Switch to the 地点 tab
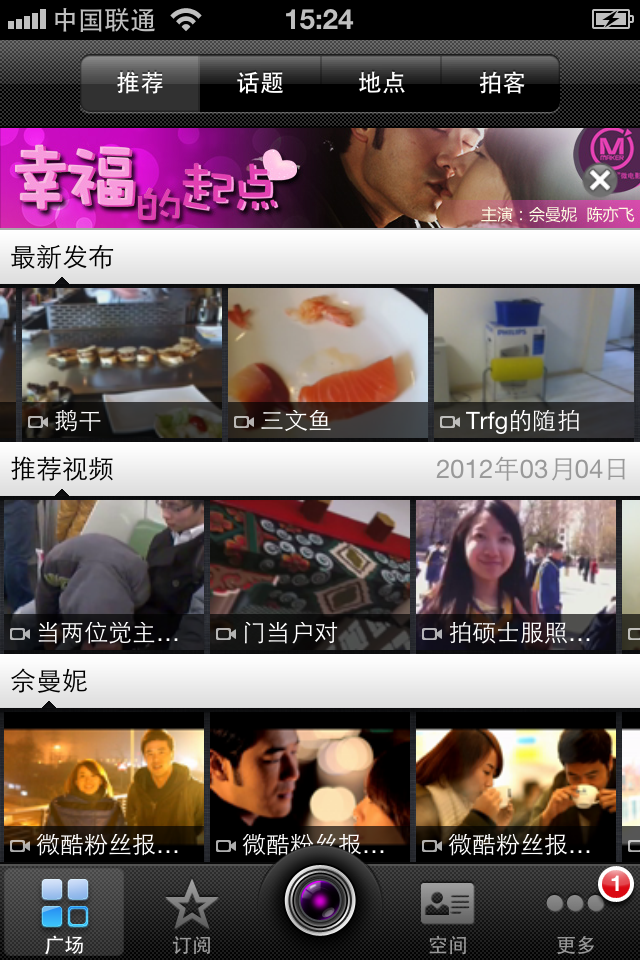Screen dimensions: 640x960 click(x=381, y=84)
